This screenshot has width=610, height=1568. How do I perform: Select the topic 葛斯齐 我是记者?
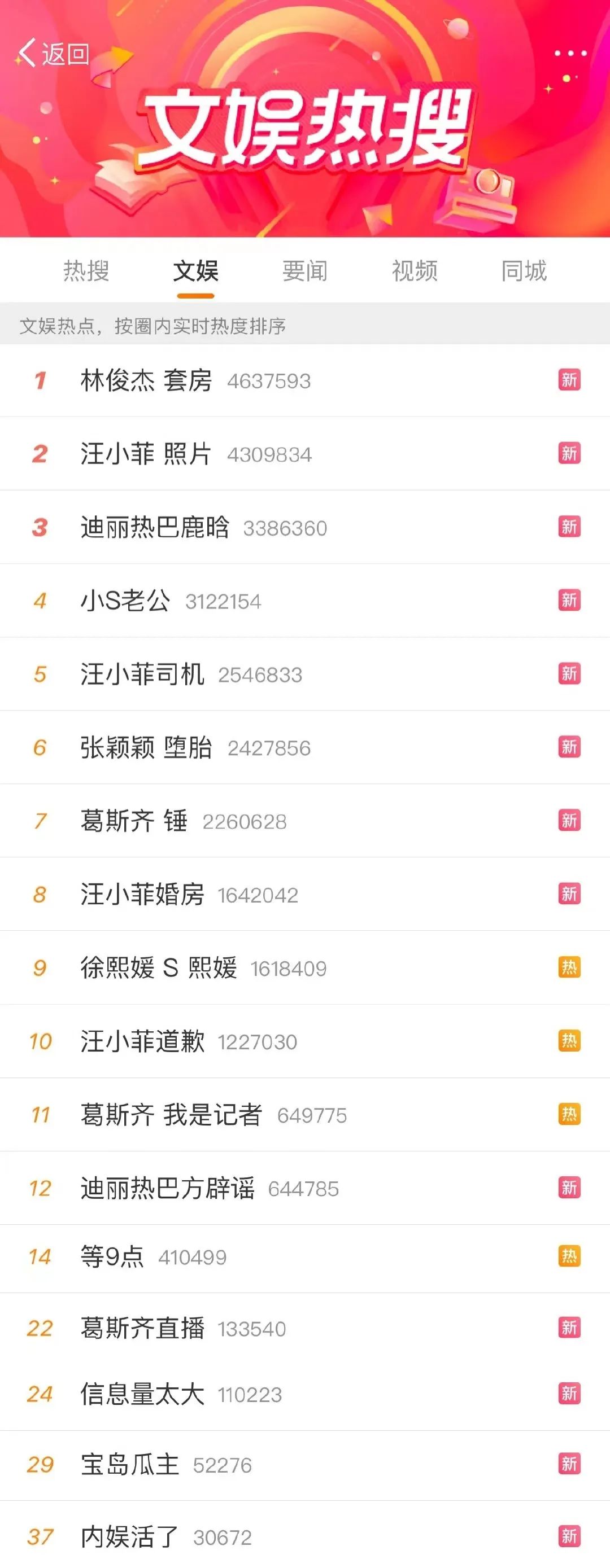[x=304, y=1115]
